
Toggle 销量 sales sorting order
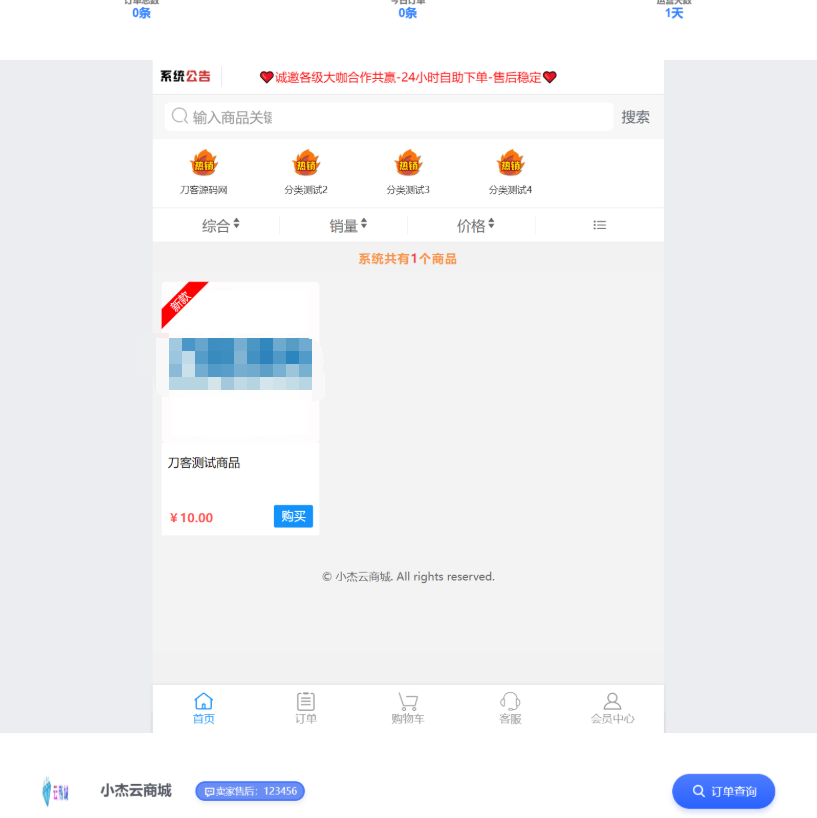point(347,225)
